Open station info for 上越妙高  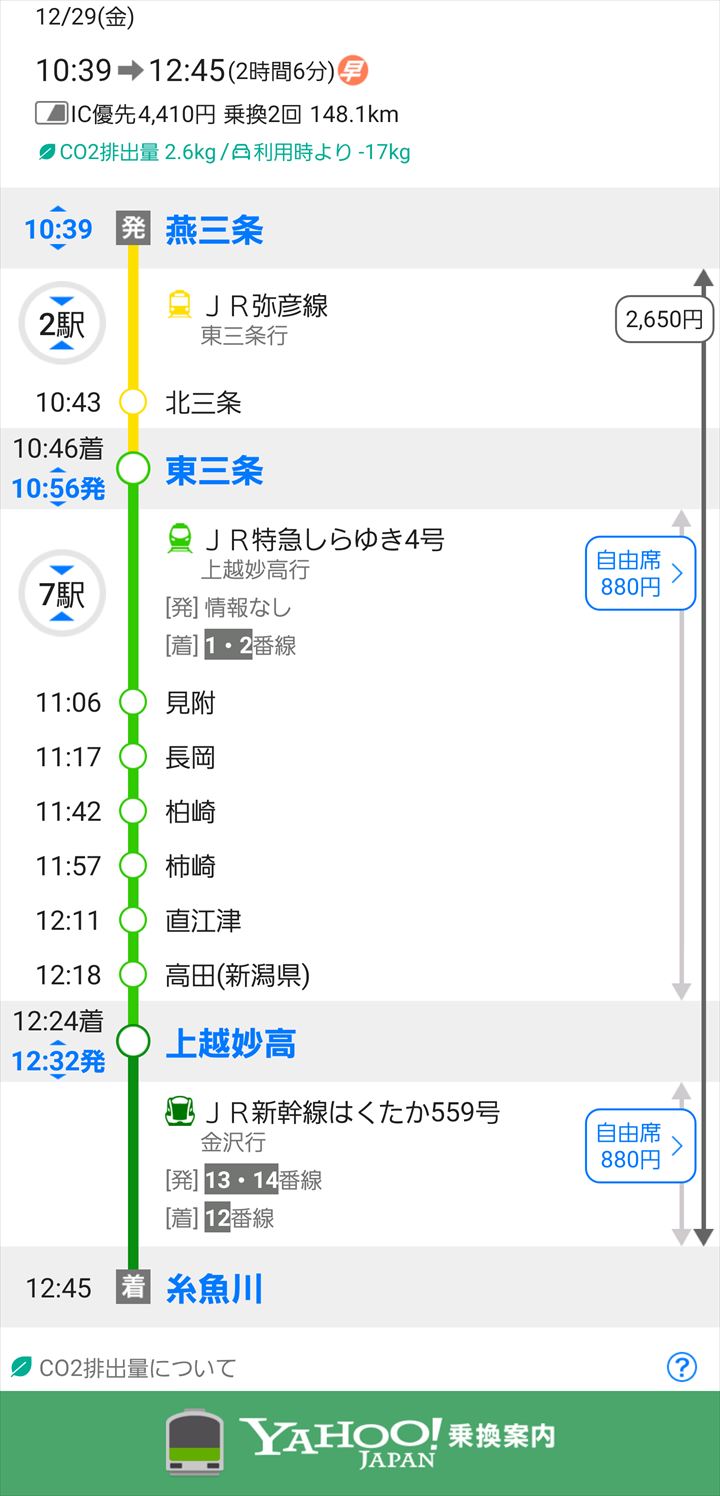pos(230,1044)
